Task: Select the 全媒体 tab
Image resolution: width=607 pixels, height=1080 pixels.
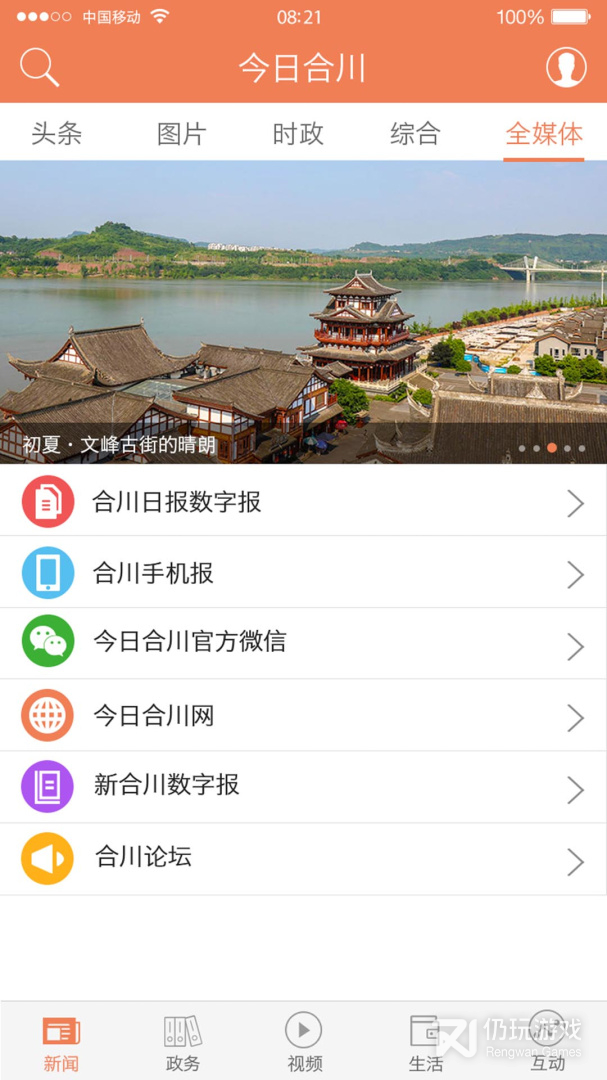Action: [x=544, y=134]
